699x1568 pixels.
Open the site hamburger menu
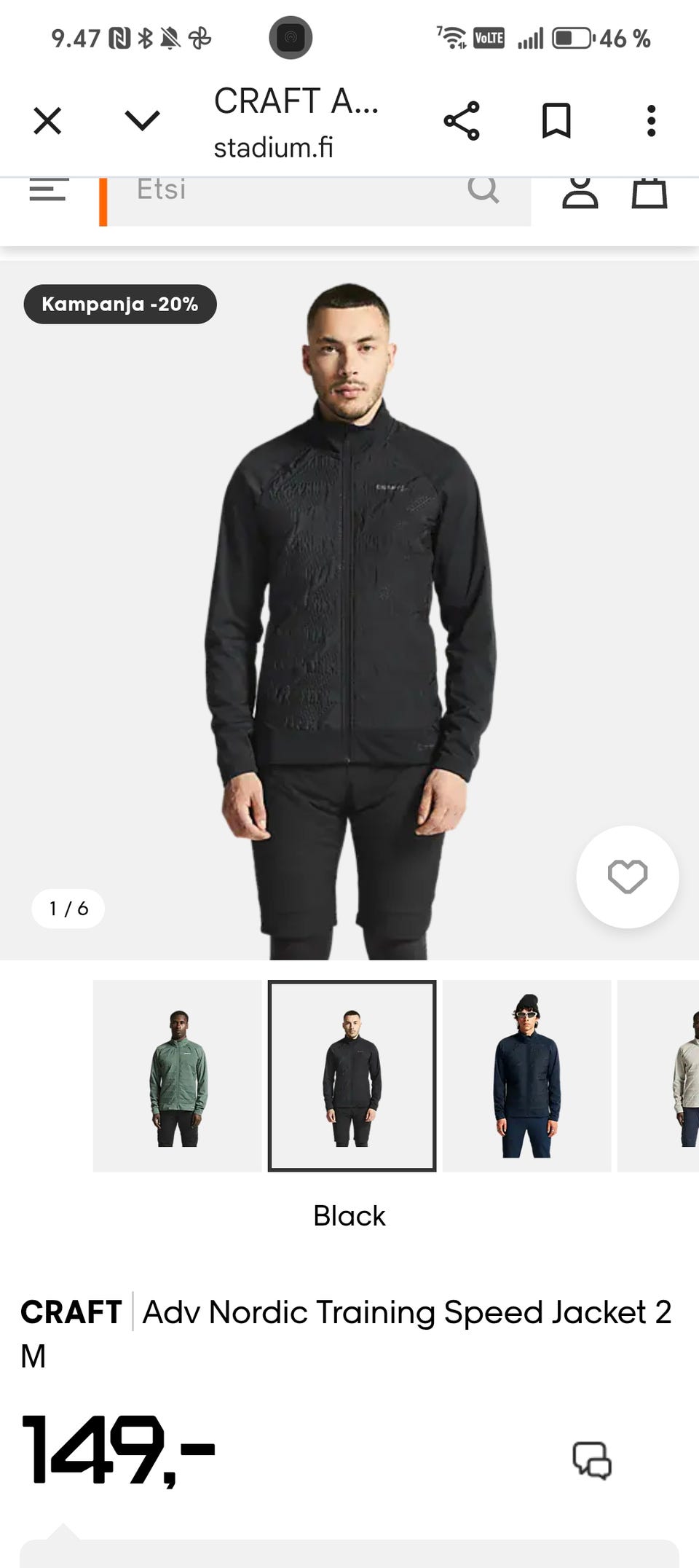(48, 191)
